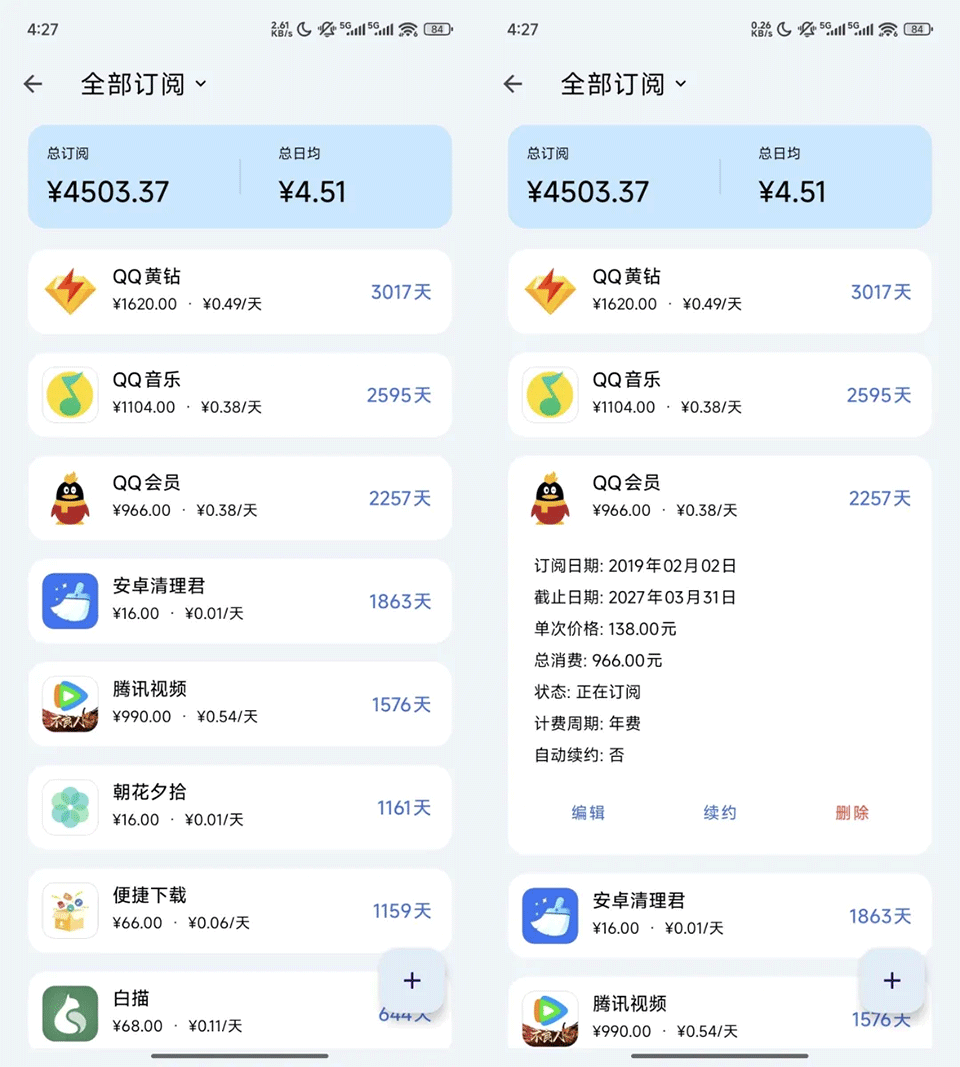Collapse the expanded QQ会员 details card

pos(719,497)
